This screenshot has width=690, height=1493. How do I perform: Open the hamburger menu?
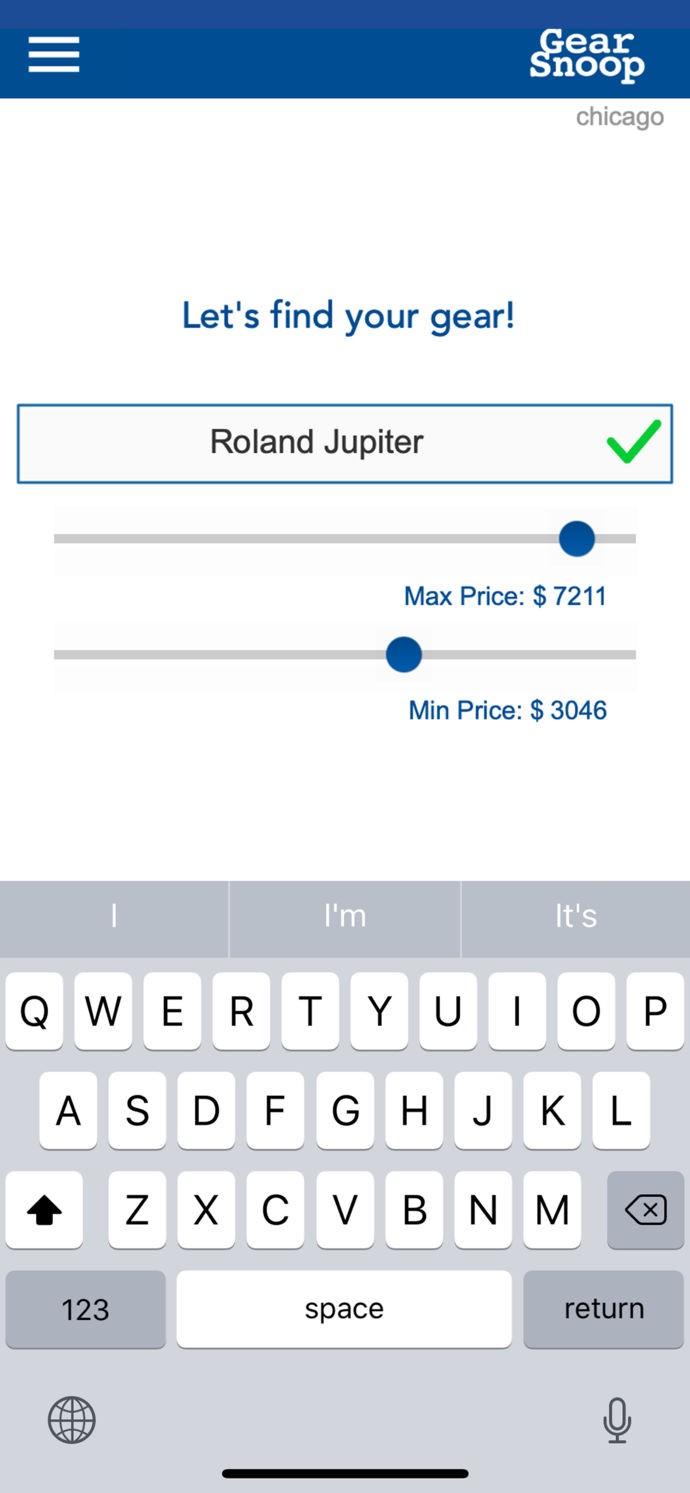click(x=53, y=54)
